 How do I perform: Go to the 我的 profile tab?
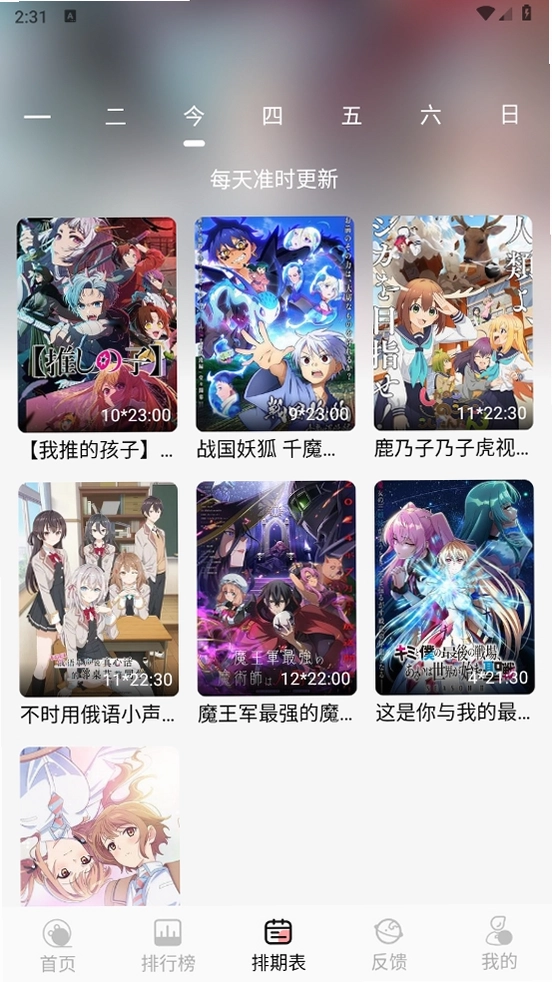click(x=499, y=945)
